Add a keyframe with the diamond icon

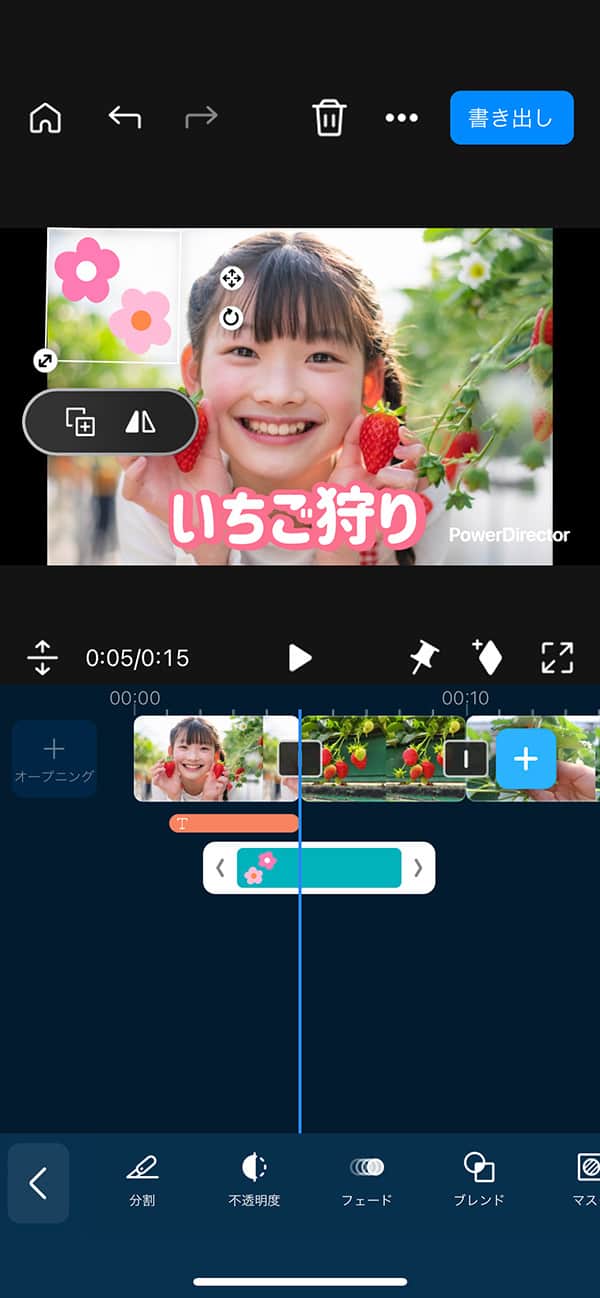click(x=488, y=657)
